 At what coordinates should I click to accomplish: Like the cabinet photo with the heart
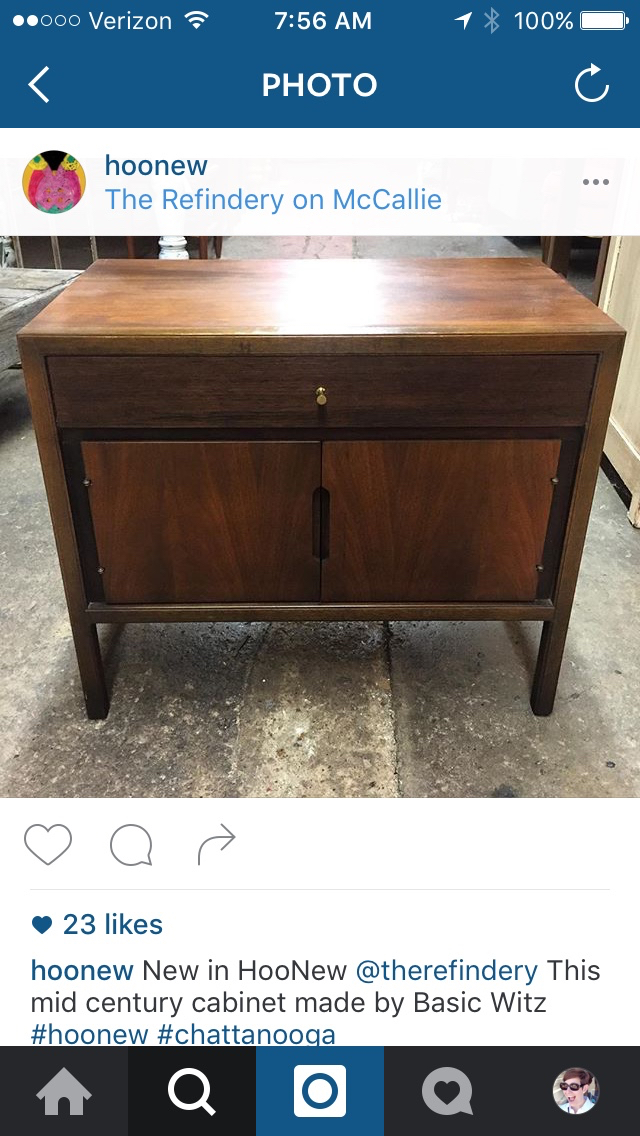pos(48,845)
